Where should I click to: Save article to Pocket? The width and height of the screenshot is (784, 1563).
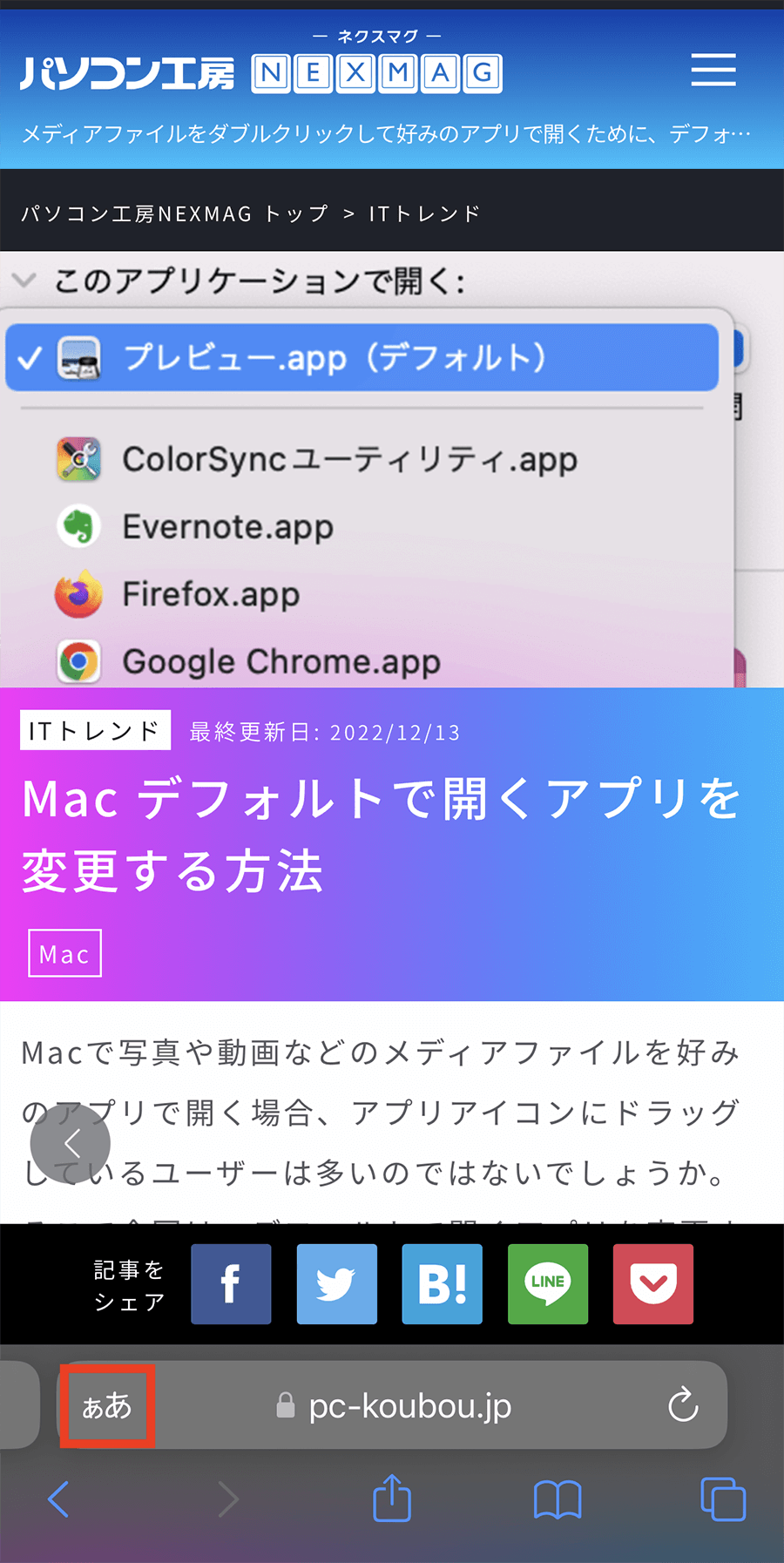pyautogui.click(x=653, y=1284)
